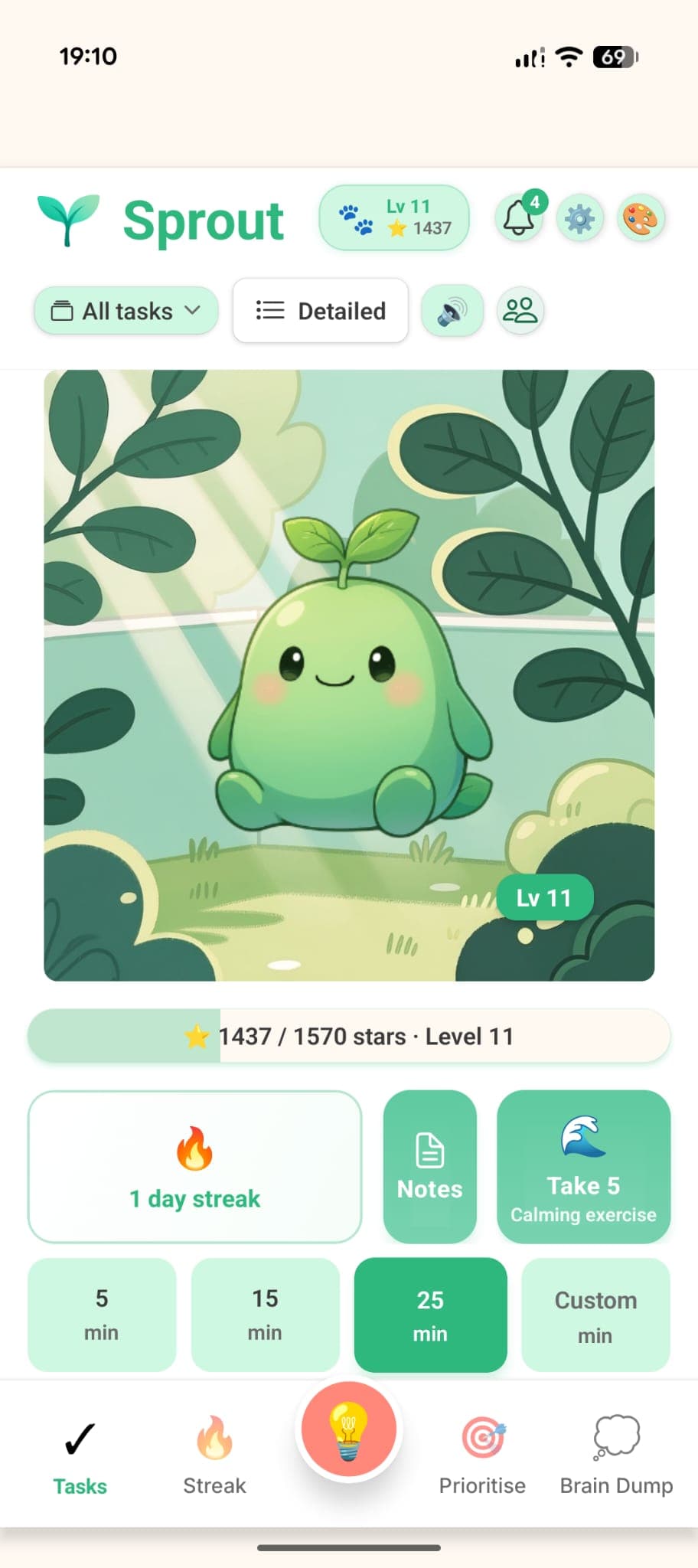Tap the Sprout leaf logo
The width and height of the screenshot is (698, 1568).
[x=67, y=218]
